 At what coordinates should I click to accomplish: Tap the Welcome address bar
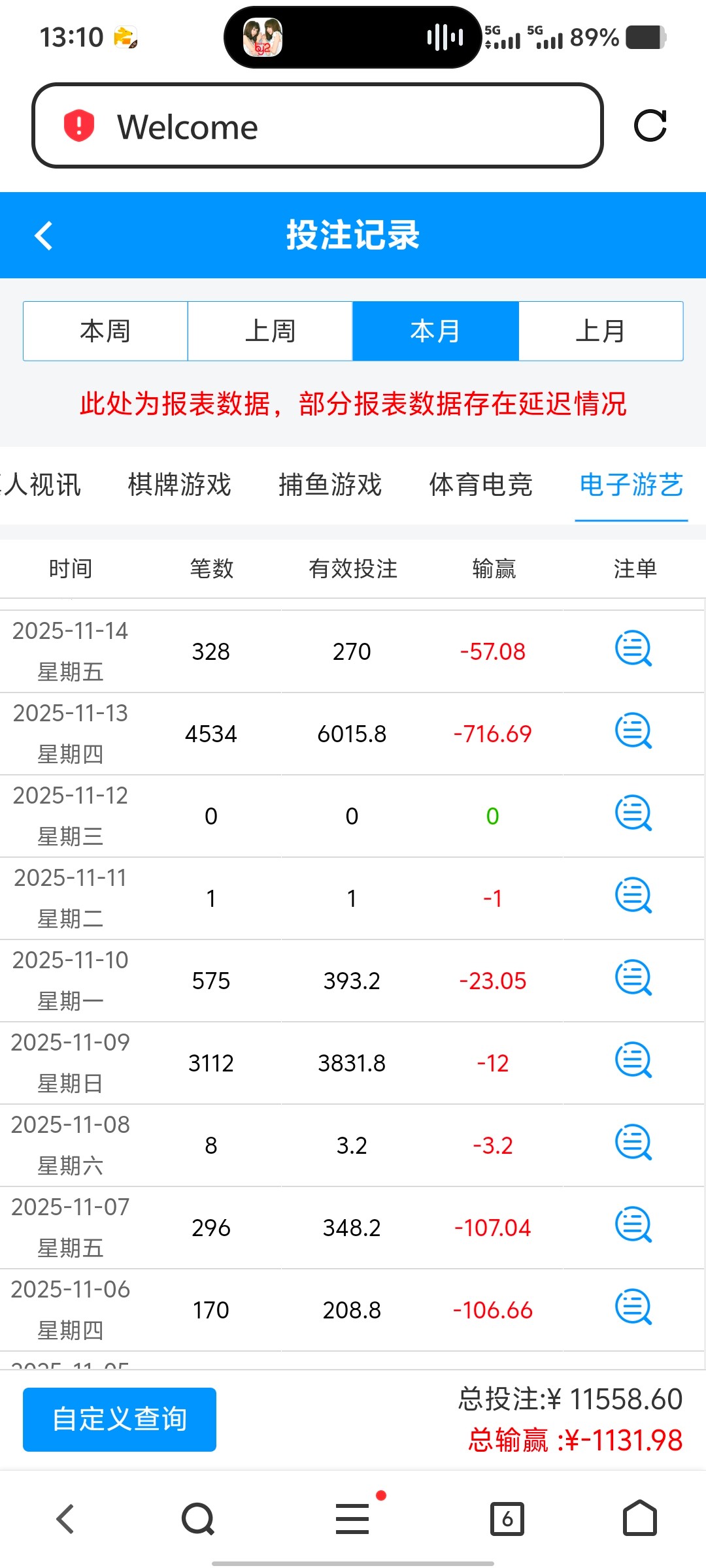click(x=317, y=125)
